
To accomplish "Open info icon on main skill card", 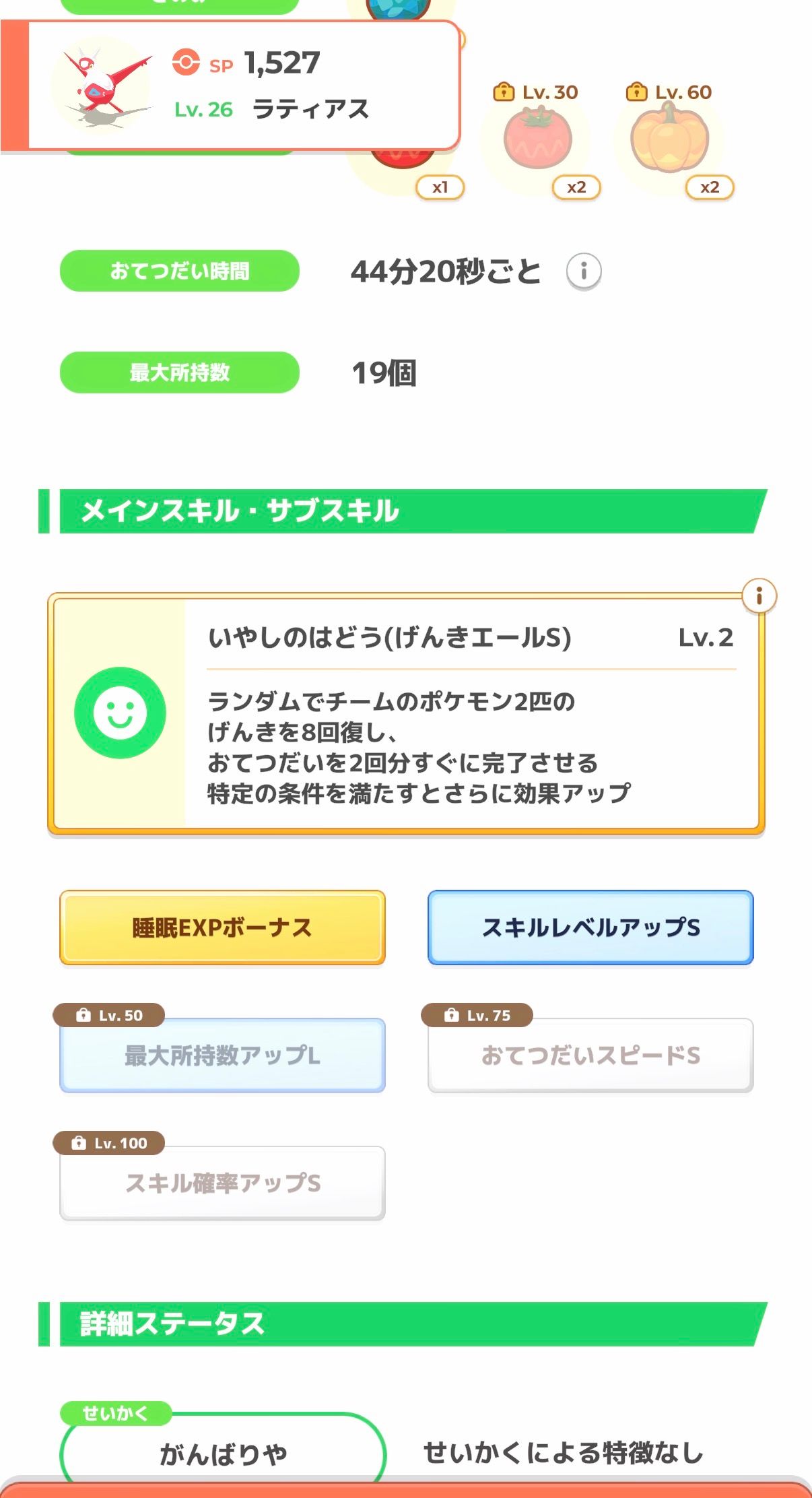I will tap(759, 596).
